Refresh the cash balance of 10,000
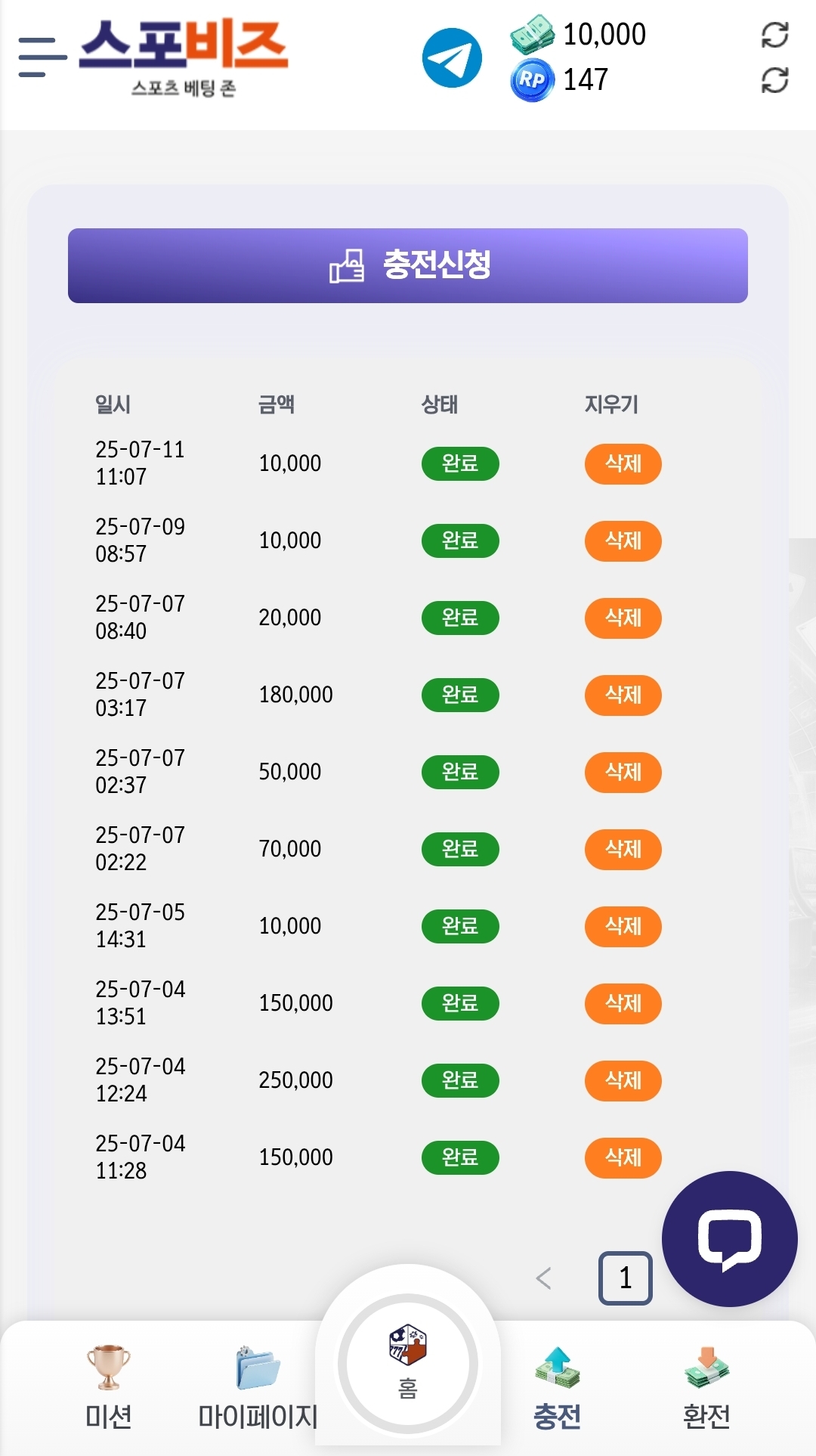816x1456 pixels. click(774, 35)
